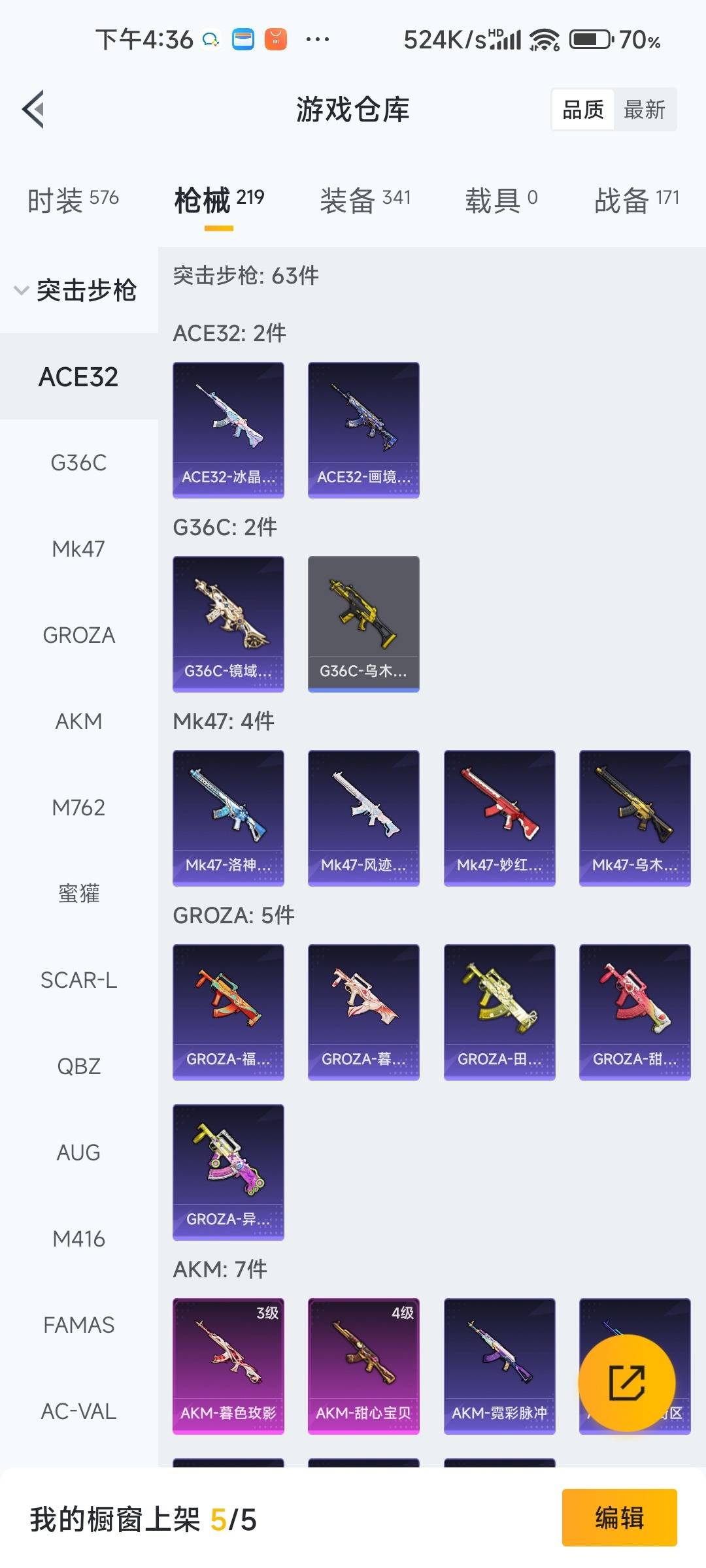
Task: Sort the warehouse by 最新
Action: coord(645,110)
